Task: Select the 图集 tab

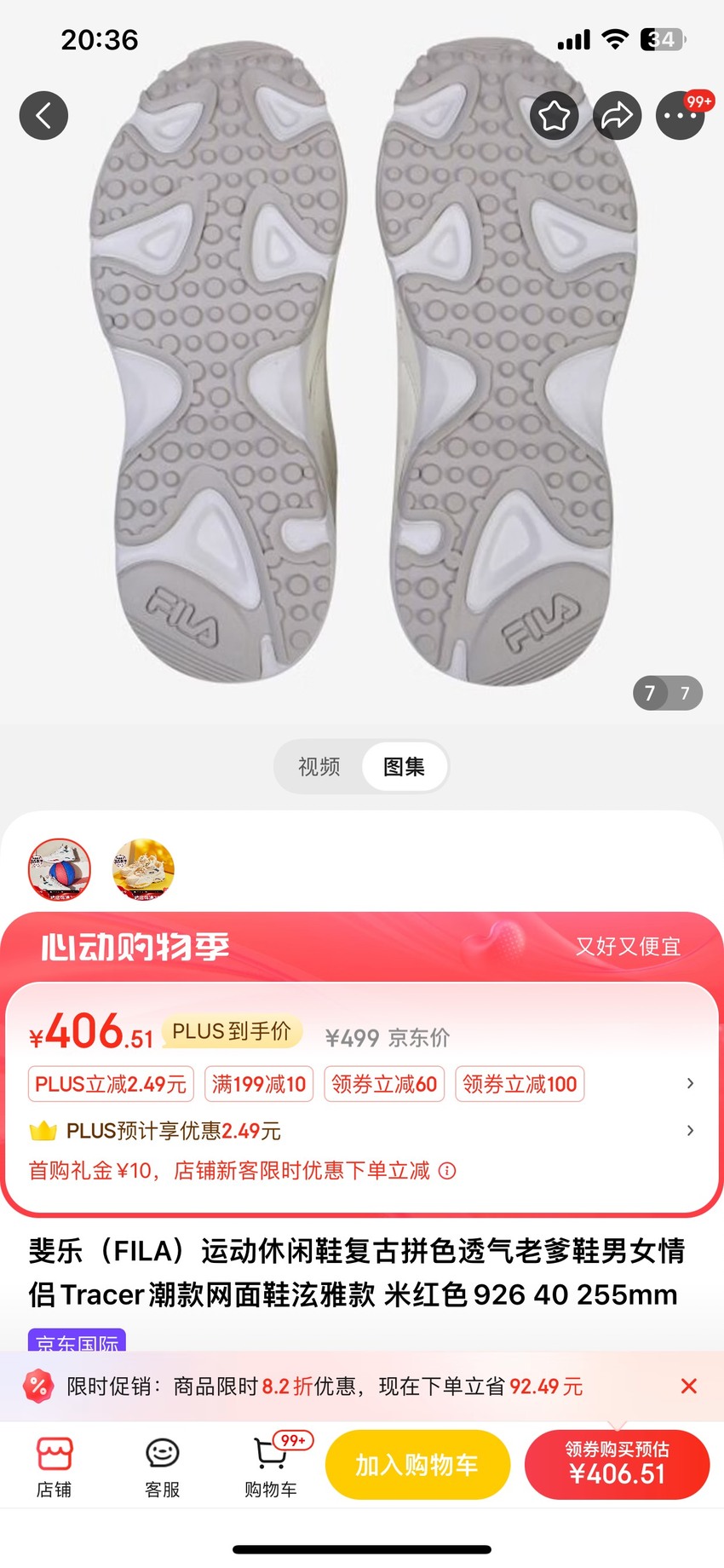Action: coord(404,767)
